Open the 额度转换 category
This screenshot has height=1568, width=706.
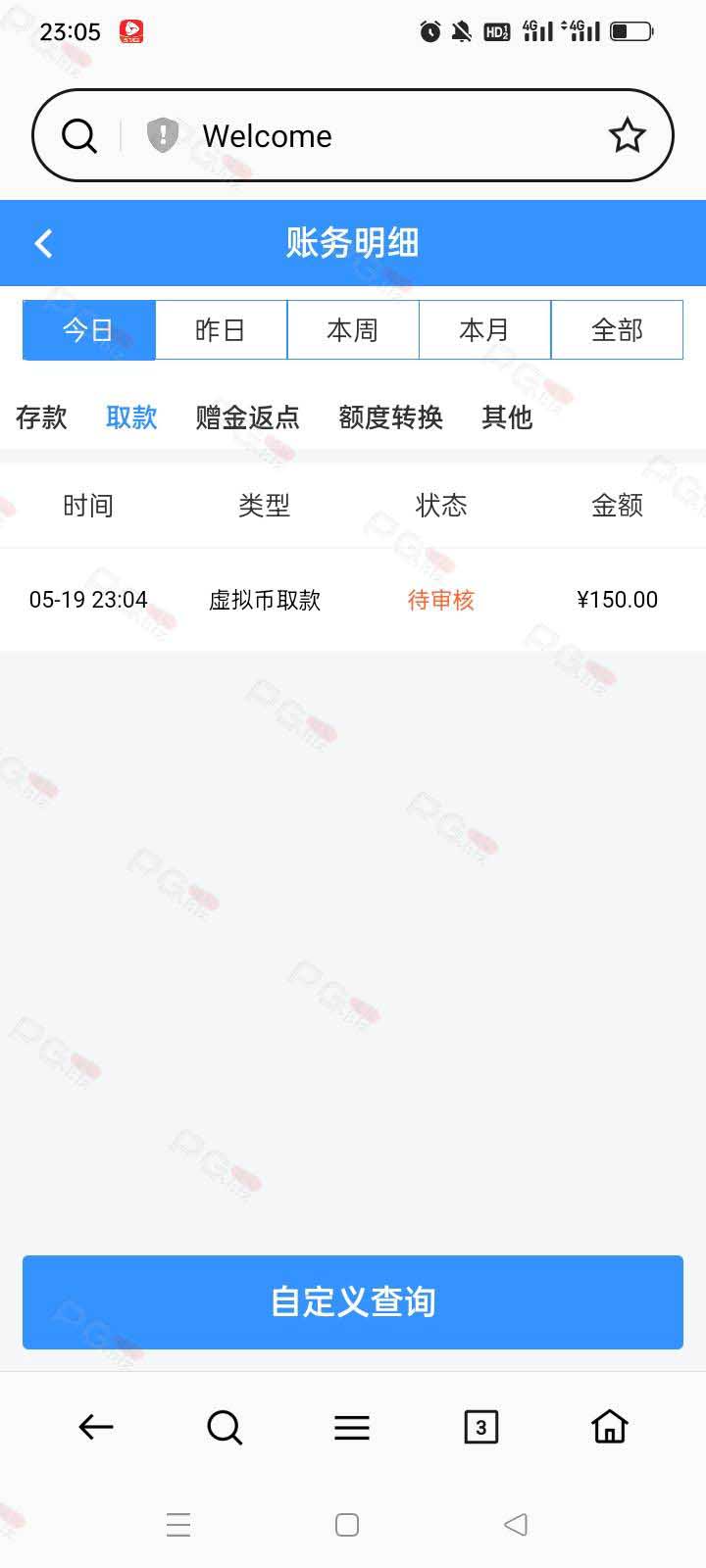391,417
